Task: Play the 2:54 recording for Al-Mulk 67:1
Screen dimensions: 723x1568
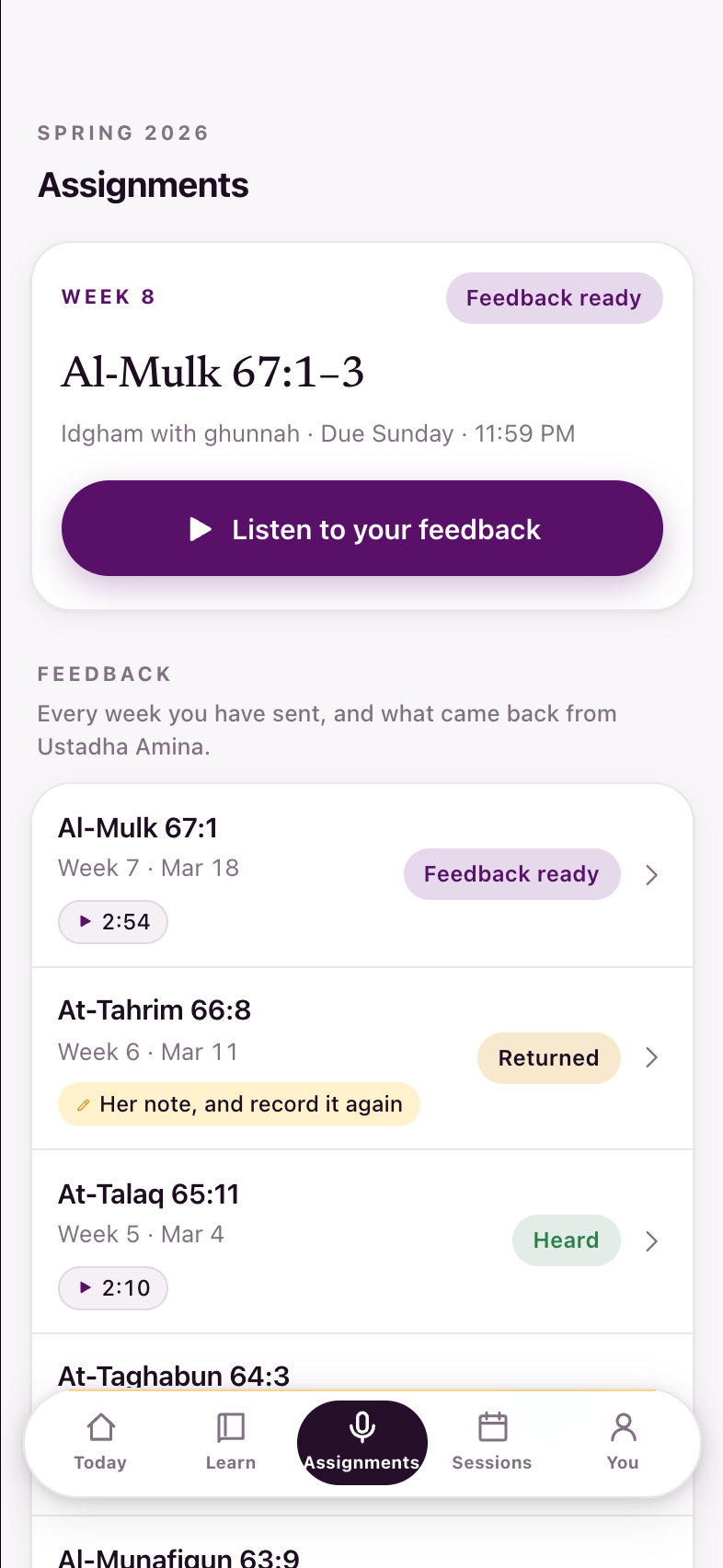Action: pos(113,922)
